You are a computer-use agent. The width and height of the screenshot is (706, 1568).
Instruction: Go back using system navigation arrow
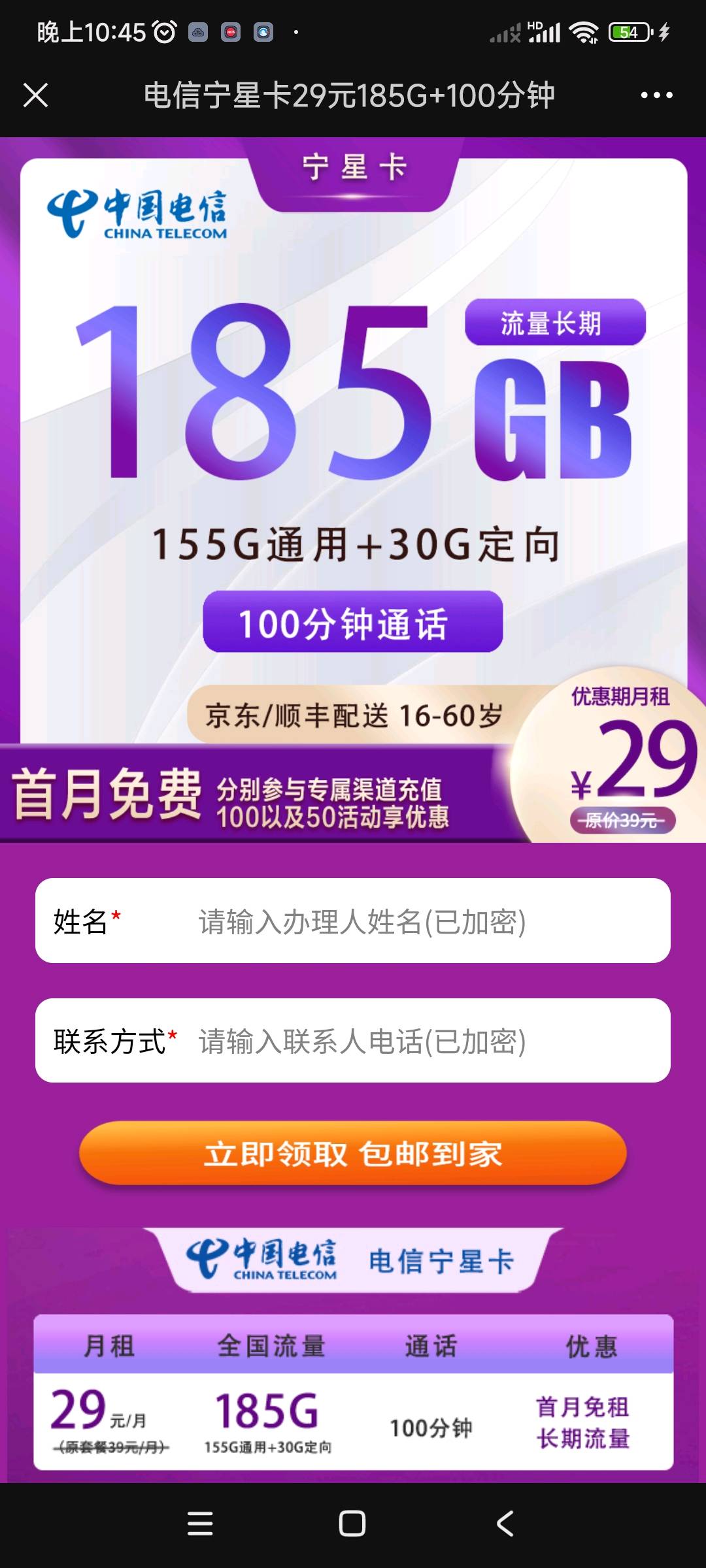tap(505, 1524)
